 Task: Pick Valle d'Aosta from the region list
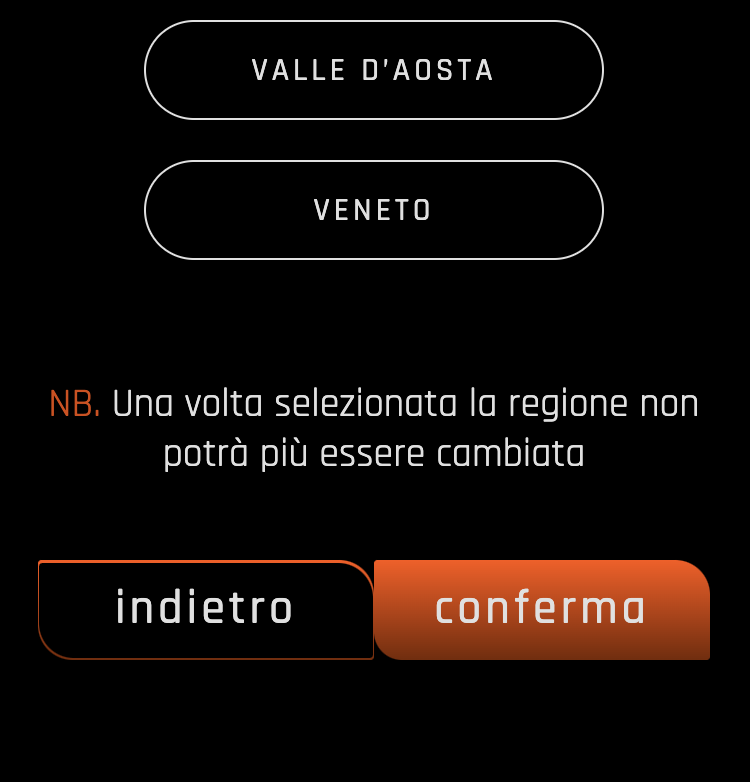click(x=374, y=70)
